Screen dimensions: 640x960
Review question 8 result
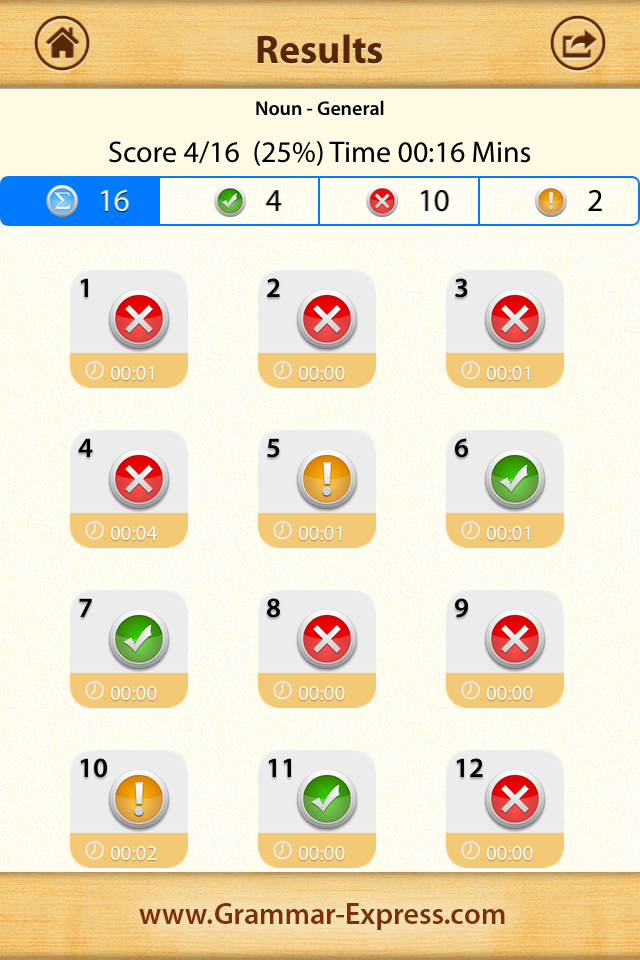[x=317, y=649]
